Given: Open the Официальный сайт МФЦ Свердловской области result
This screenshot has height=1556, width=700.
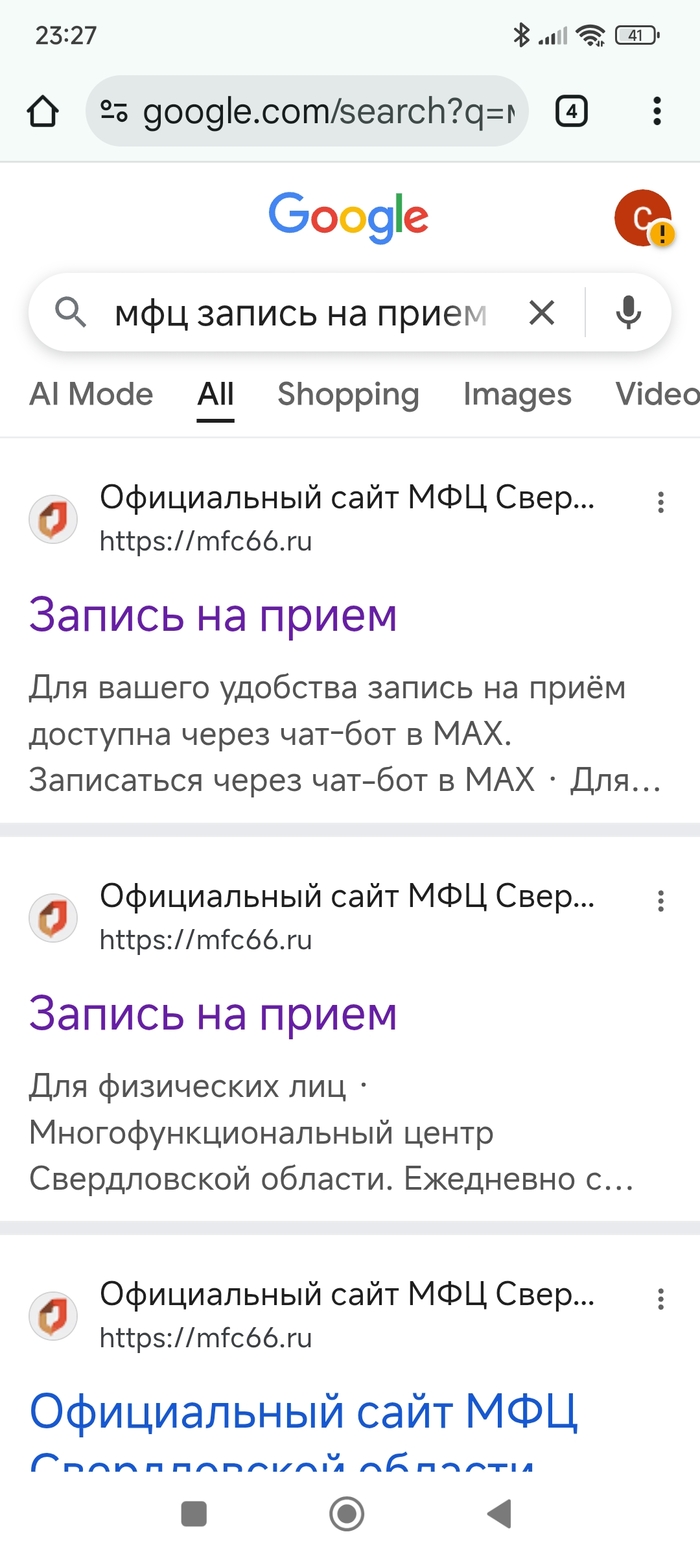Looking at the screenshot, I should 304,1413.
